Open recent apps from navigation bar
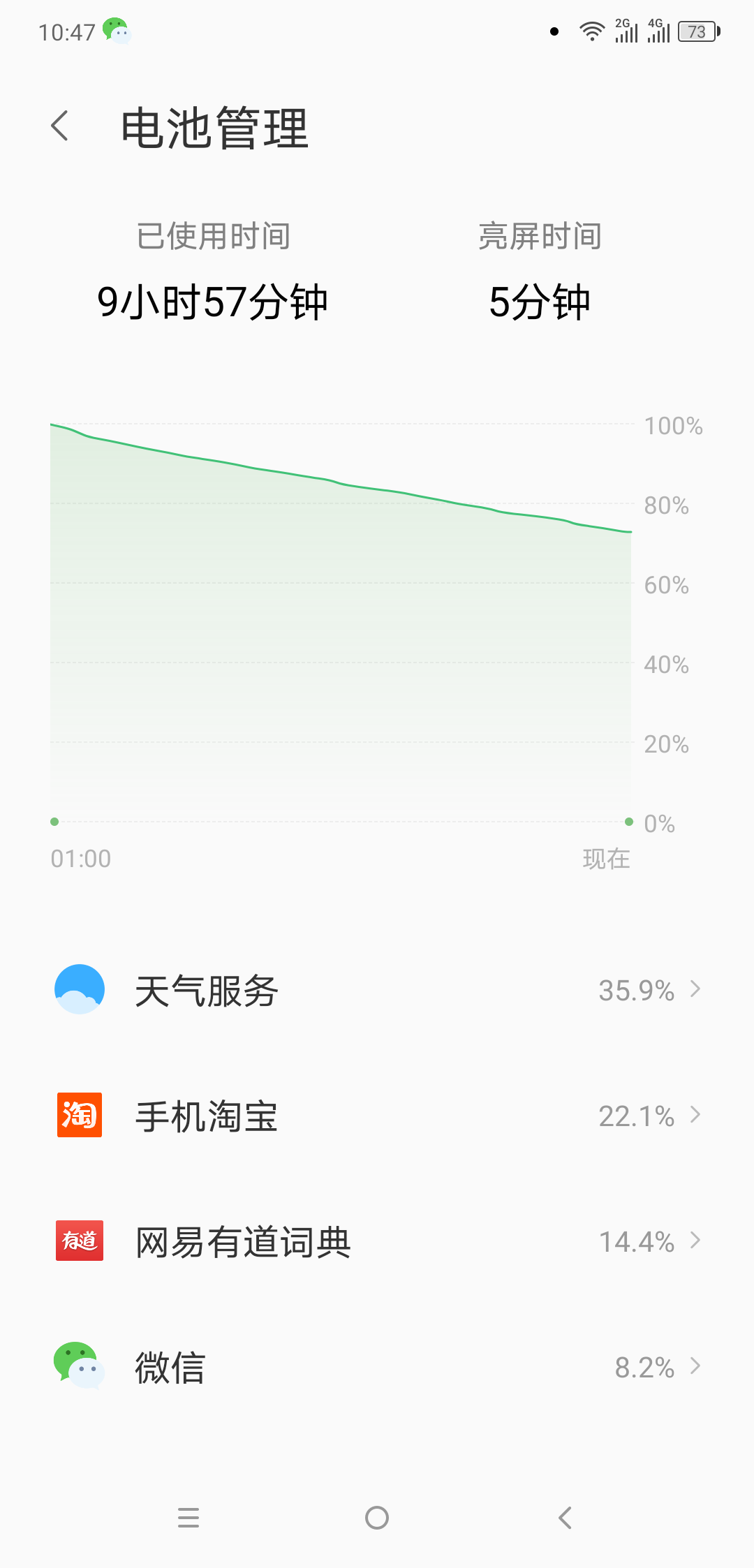Image resolution: width=754 pixels, height=1568 pixels. pos(188,1518)
